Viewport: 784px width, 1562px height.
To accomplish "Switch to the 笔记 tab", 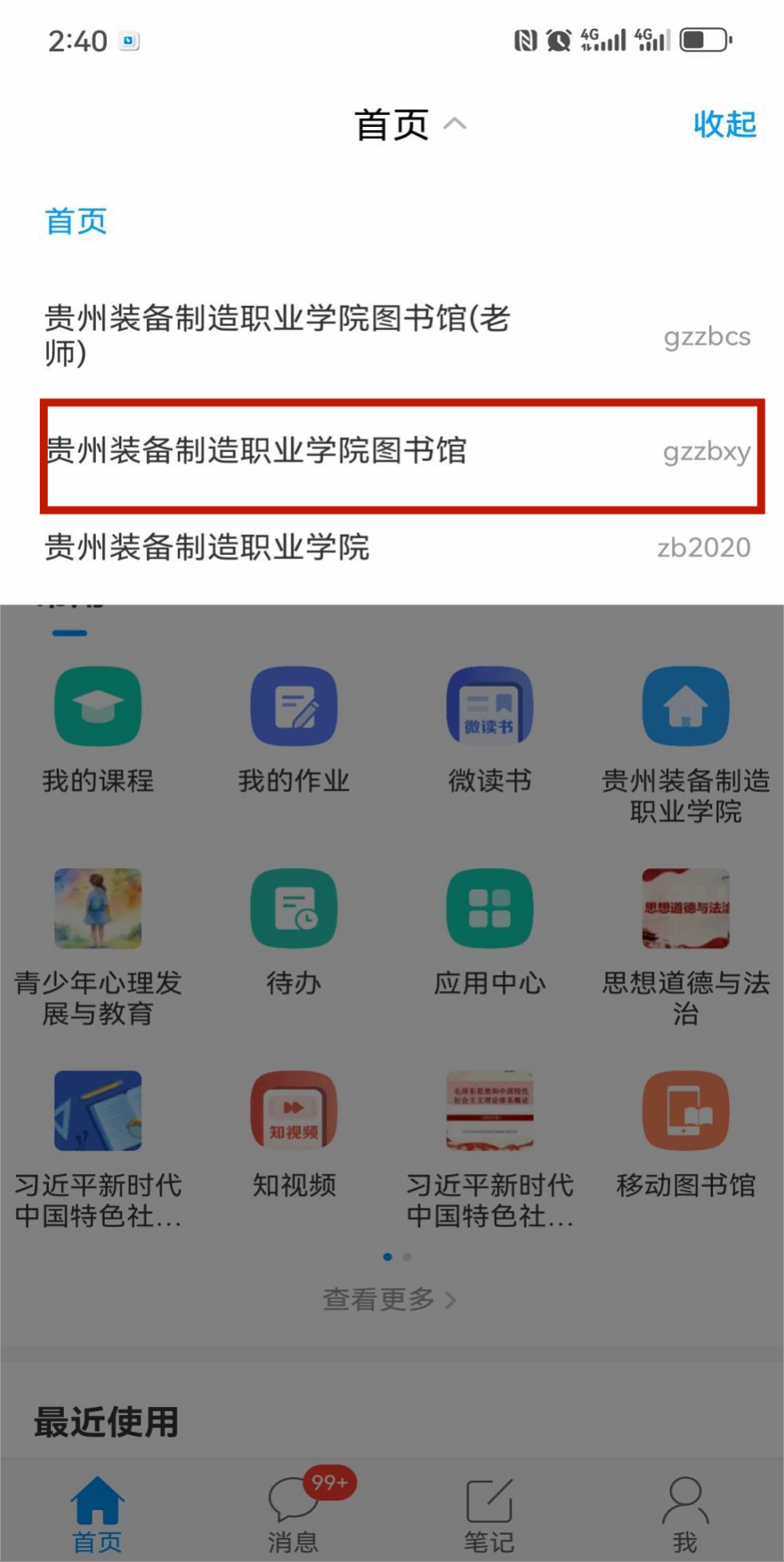I will click(489, 1512).
